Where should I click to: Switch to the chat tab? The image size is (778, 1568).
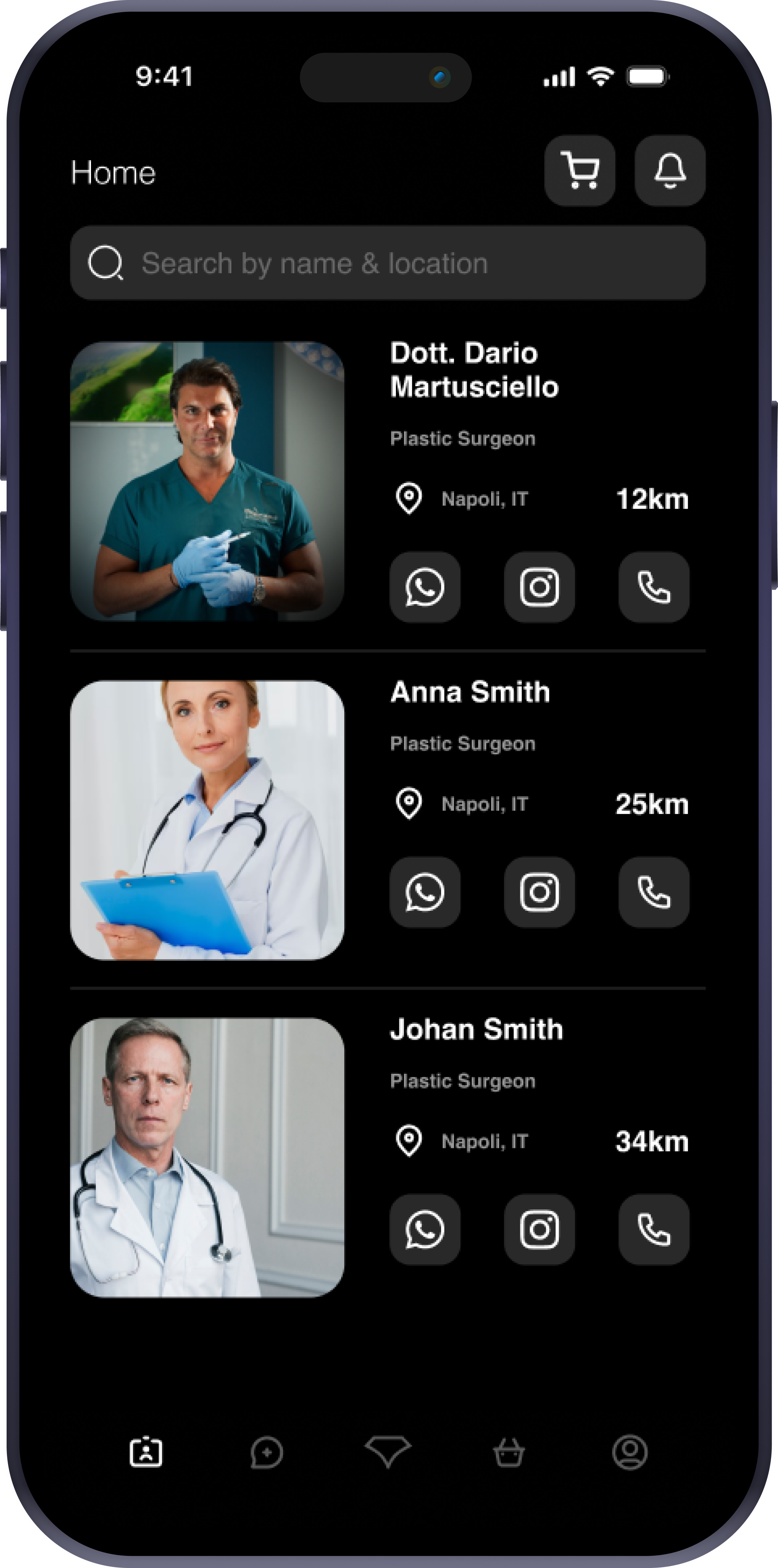click(266, 1452)
